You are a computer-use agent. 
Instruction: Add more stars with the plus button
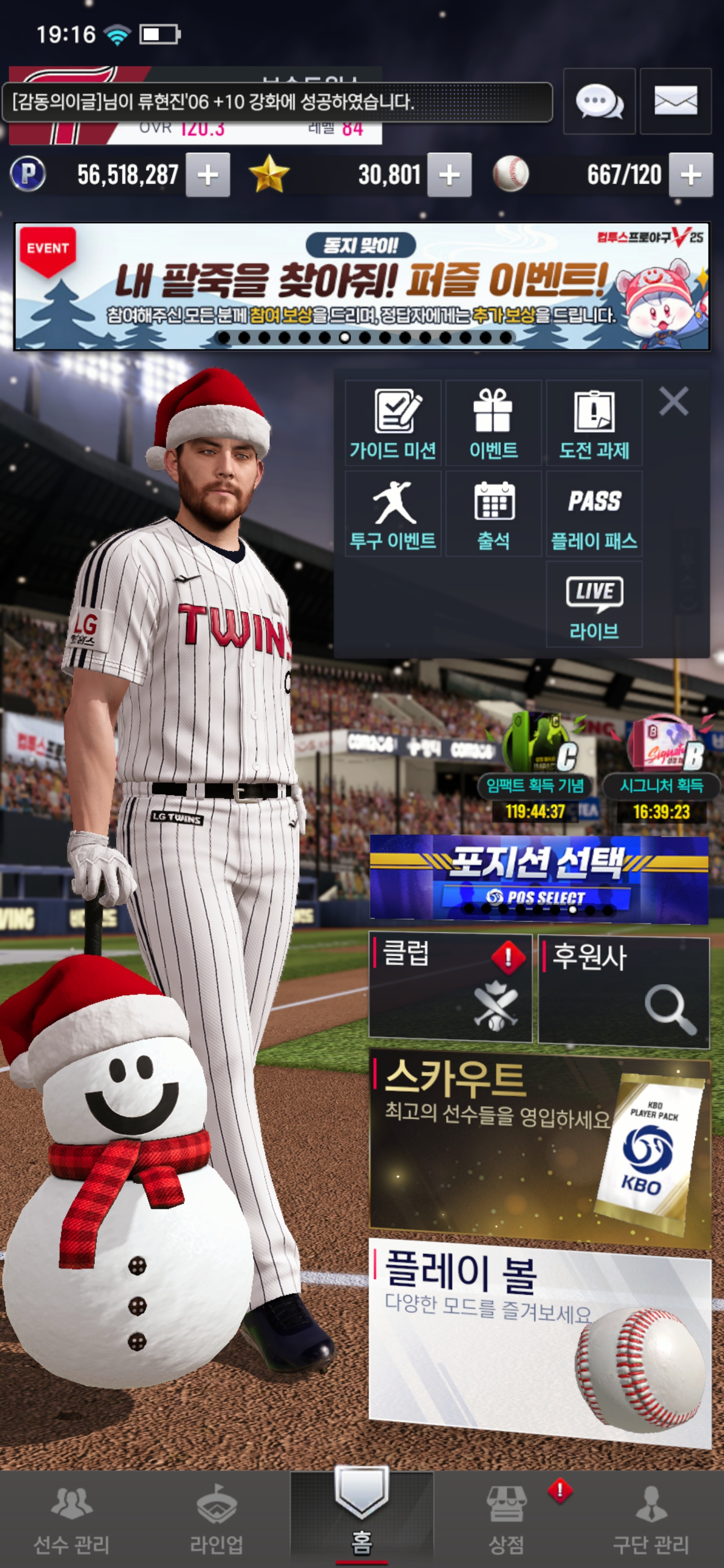pyautogui.click(x=449, y=175)
